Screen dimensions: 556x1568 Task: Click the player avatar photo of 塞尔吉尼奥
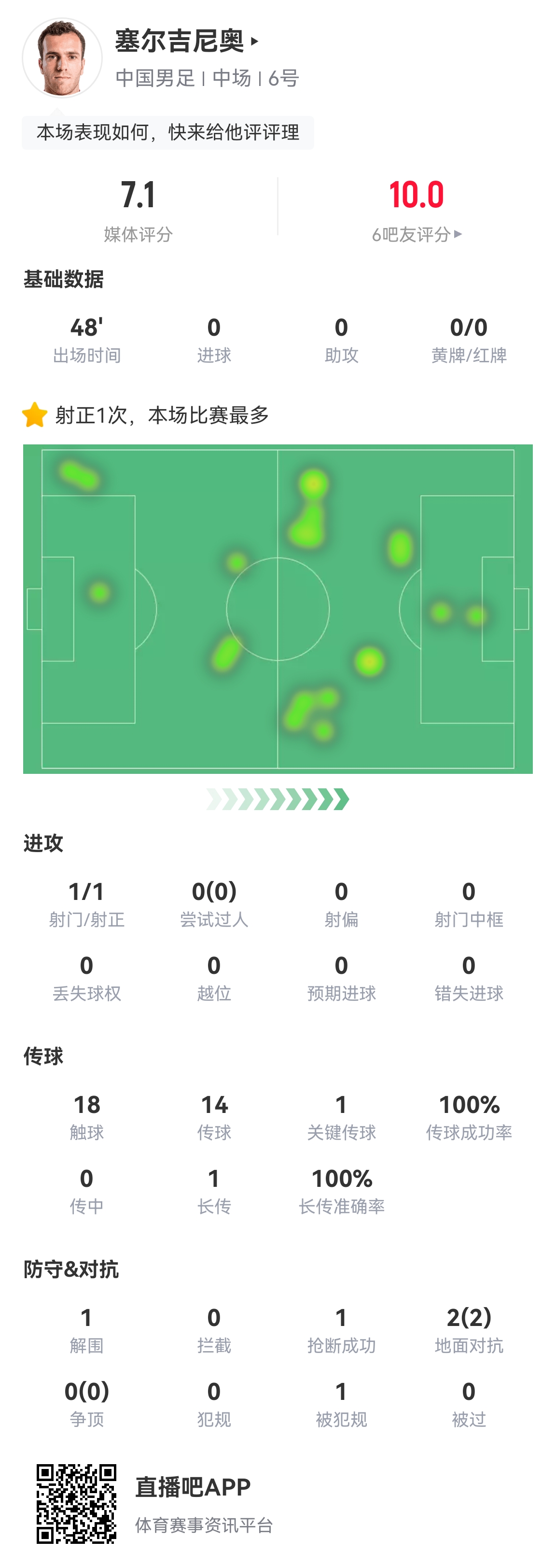click(x=61, y=56)
